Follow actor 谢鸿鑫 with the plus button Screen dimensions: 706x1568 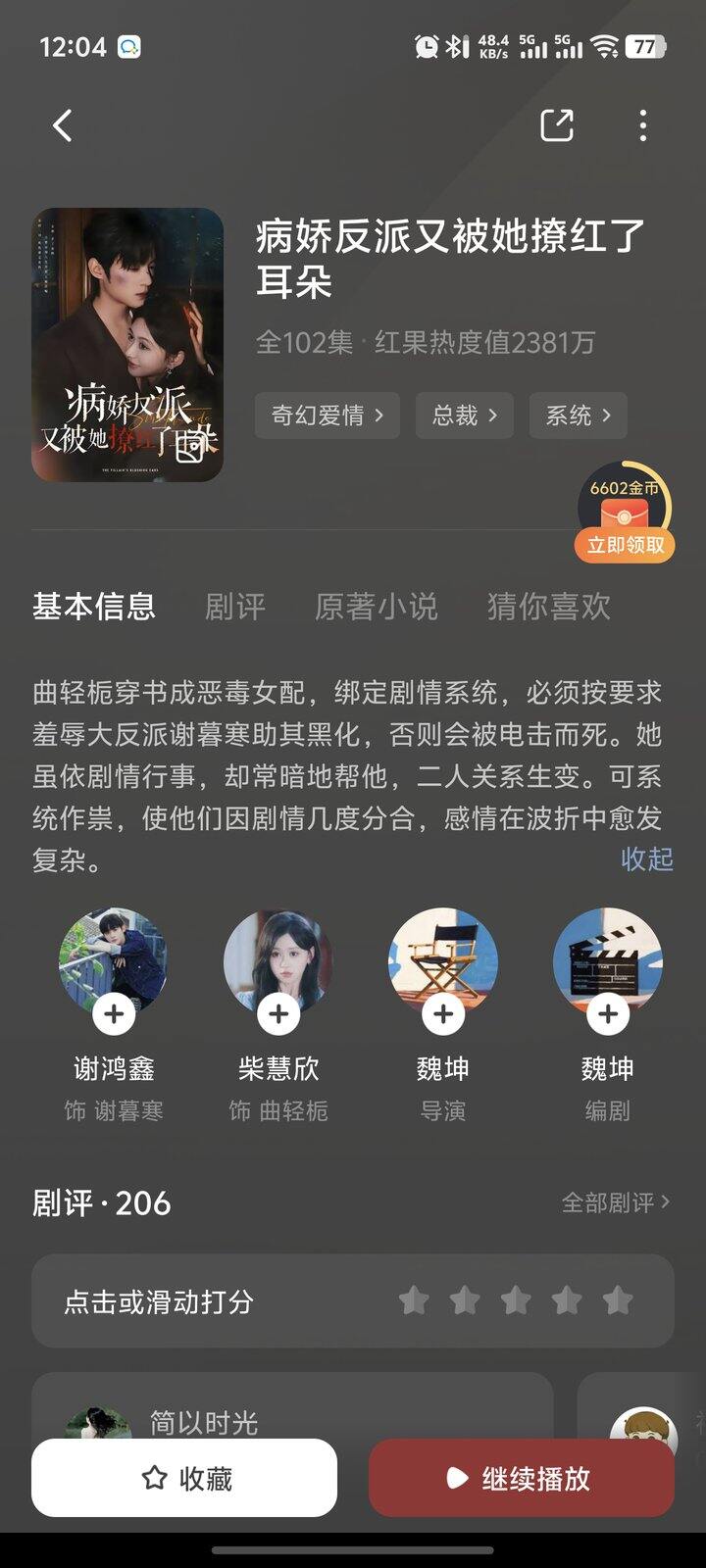(x=114, y=1013)
